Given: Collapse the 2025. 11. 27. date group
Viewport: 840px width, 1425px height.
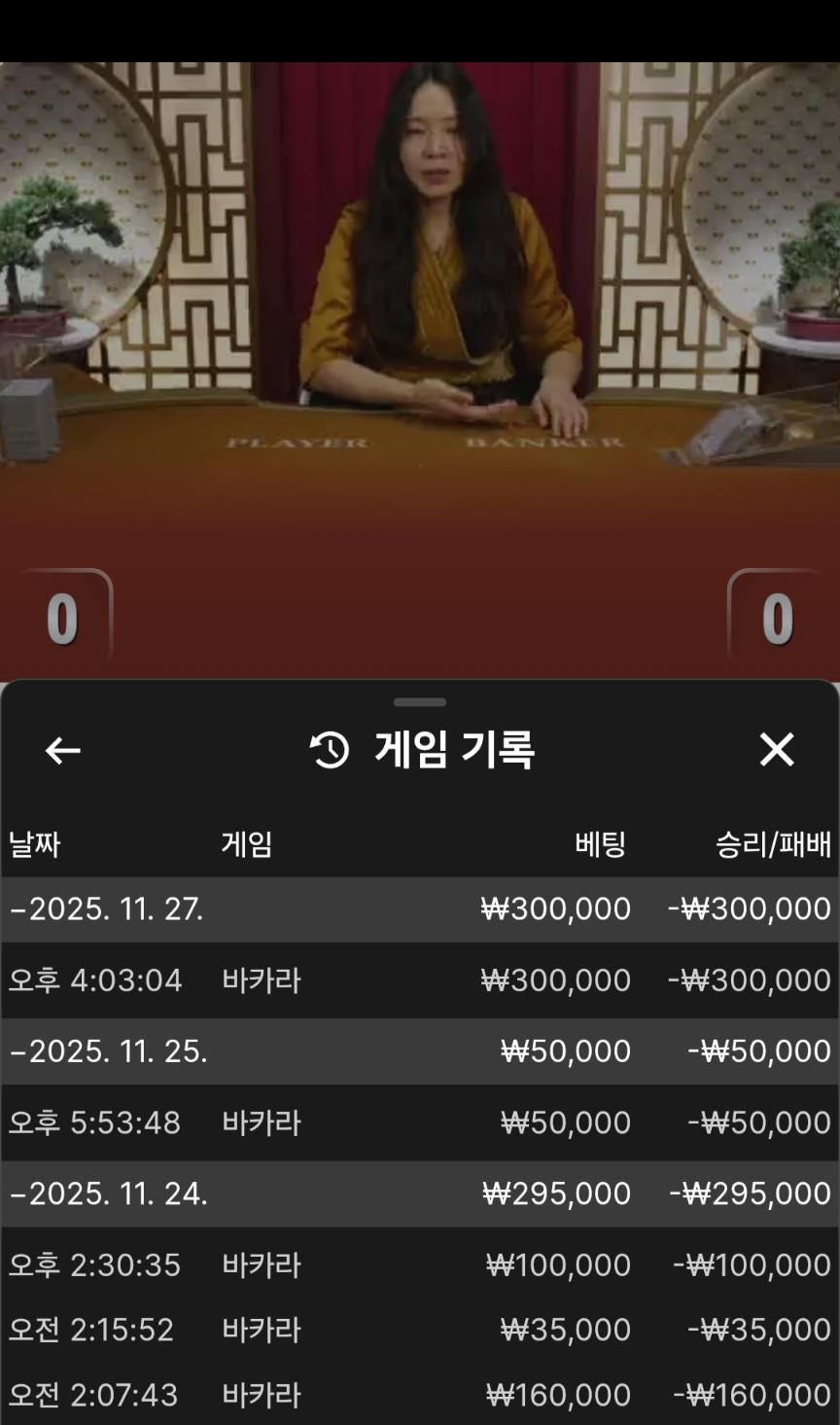Looking at the screenshot, I should [x=107, y=909].
